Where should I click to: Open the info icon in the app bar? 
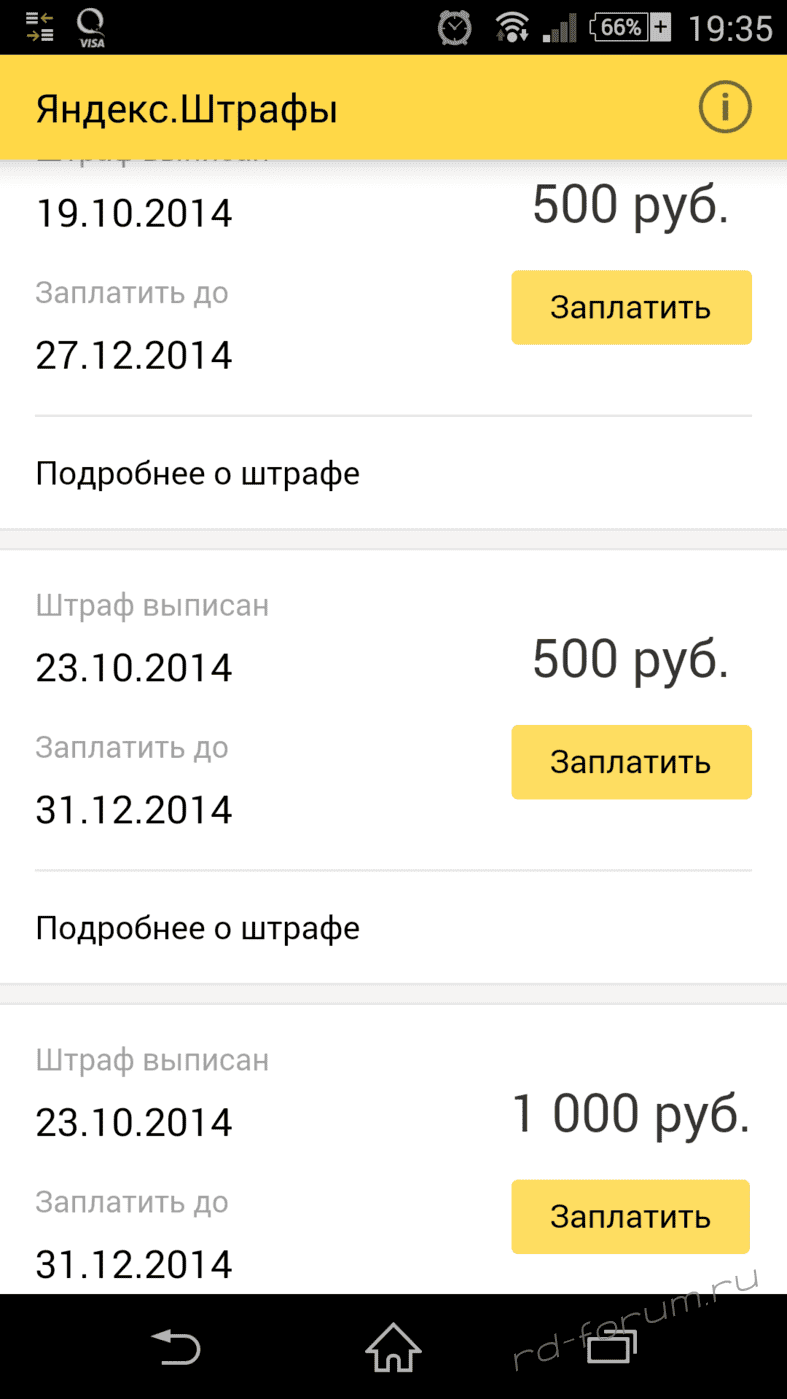point(724,108)
